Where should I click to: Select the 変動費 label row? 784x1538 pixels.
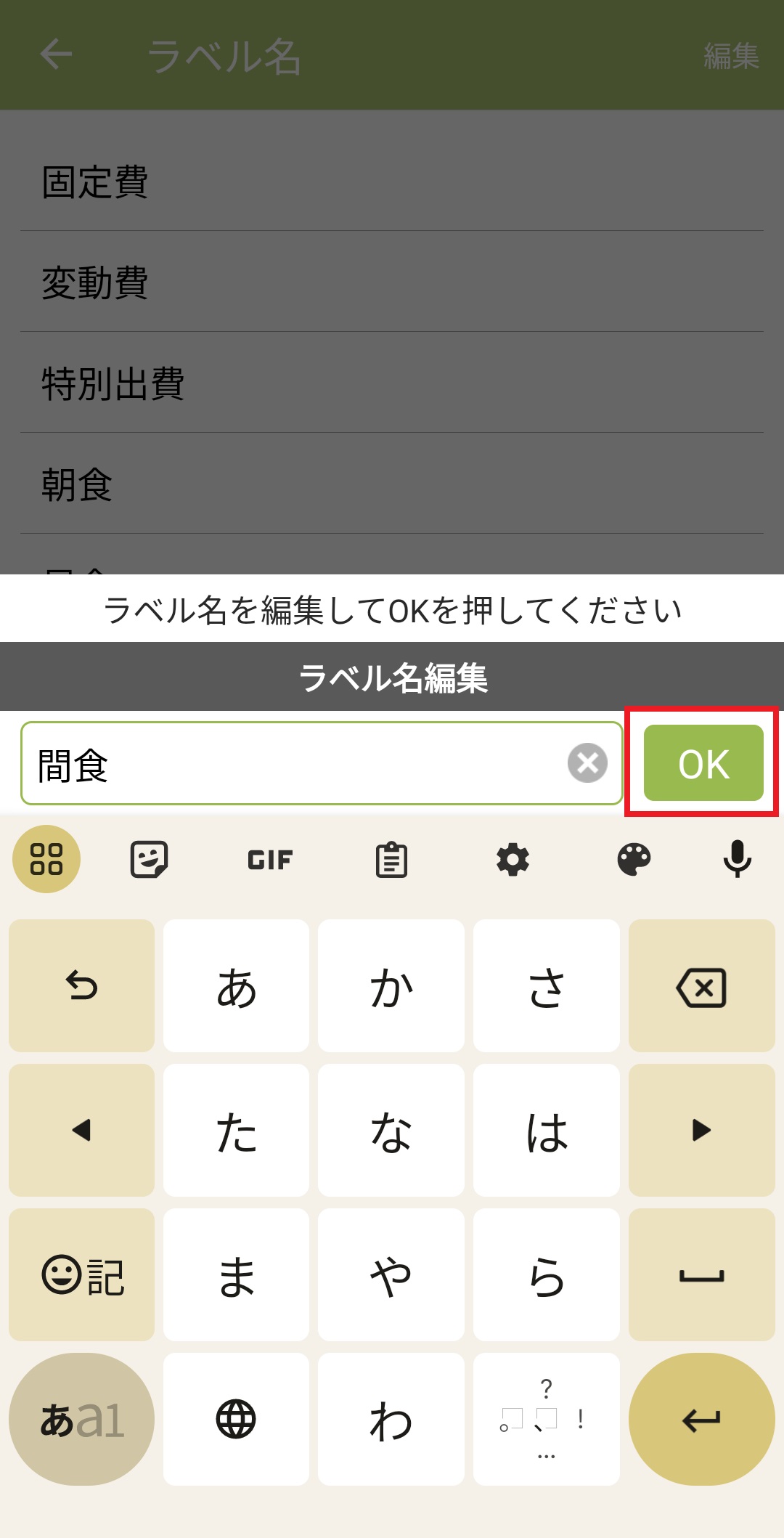pyautogui.click(x=392, y=282)
